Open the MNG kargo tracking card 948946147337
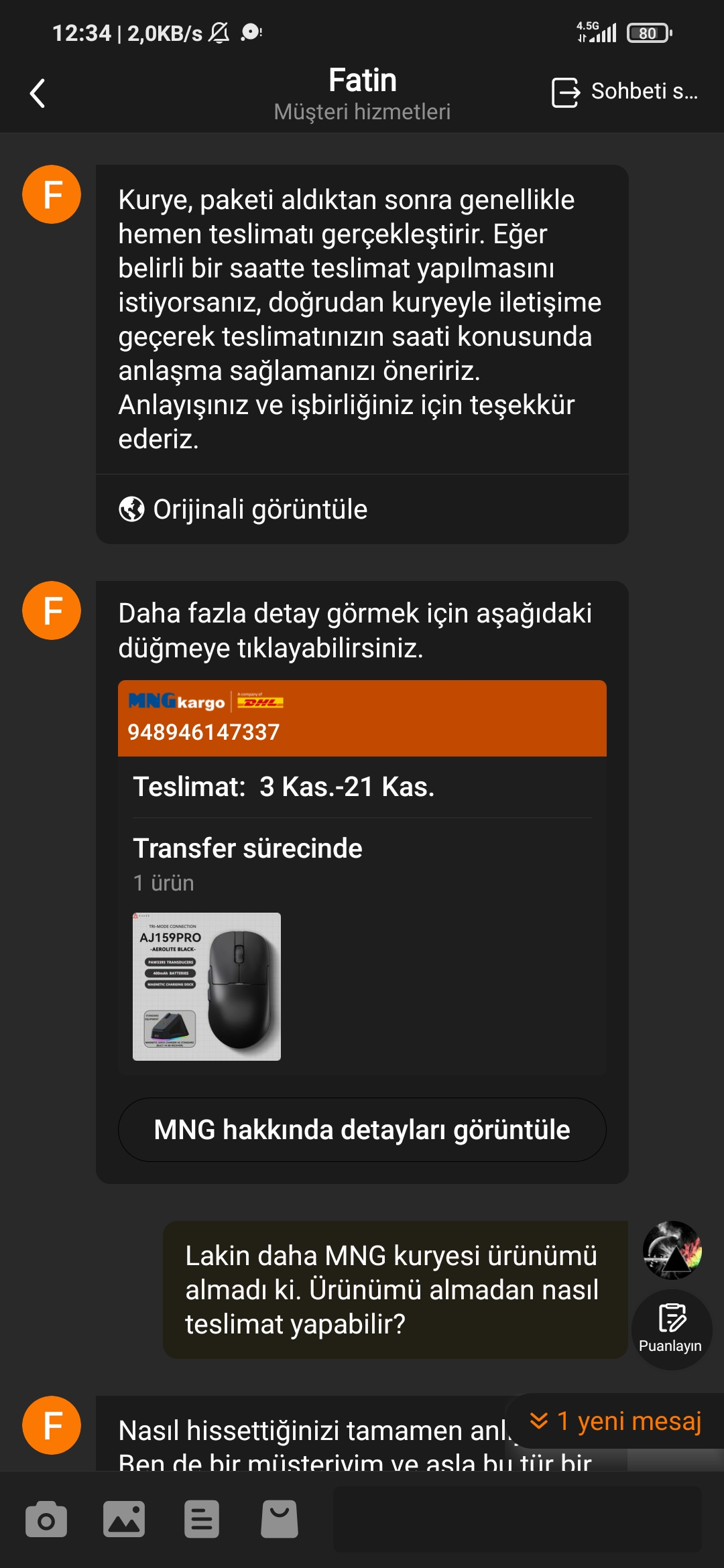Viewport: 724px width, 1568px height. click(362, 718)
